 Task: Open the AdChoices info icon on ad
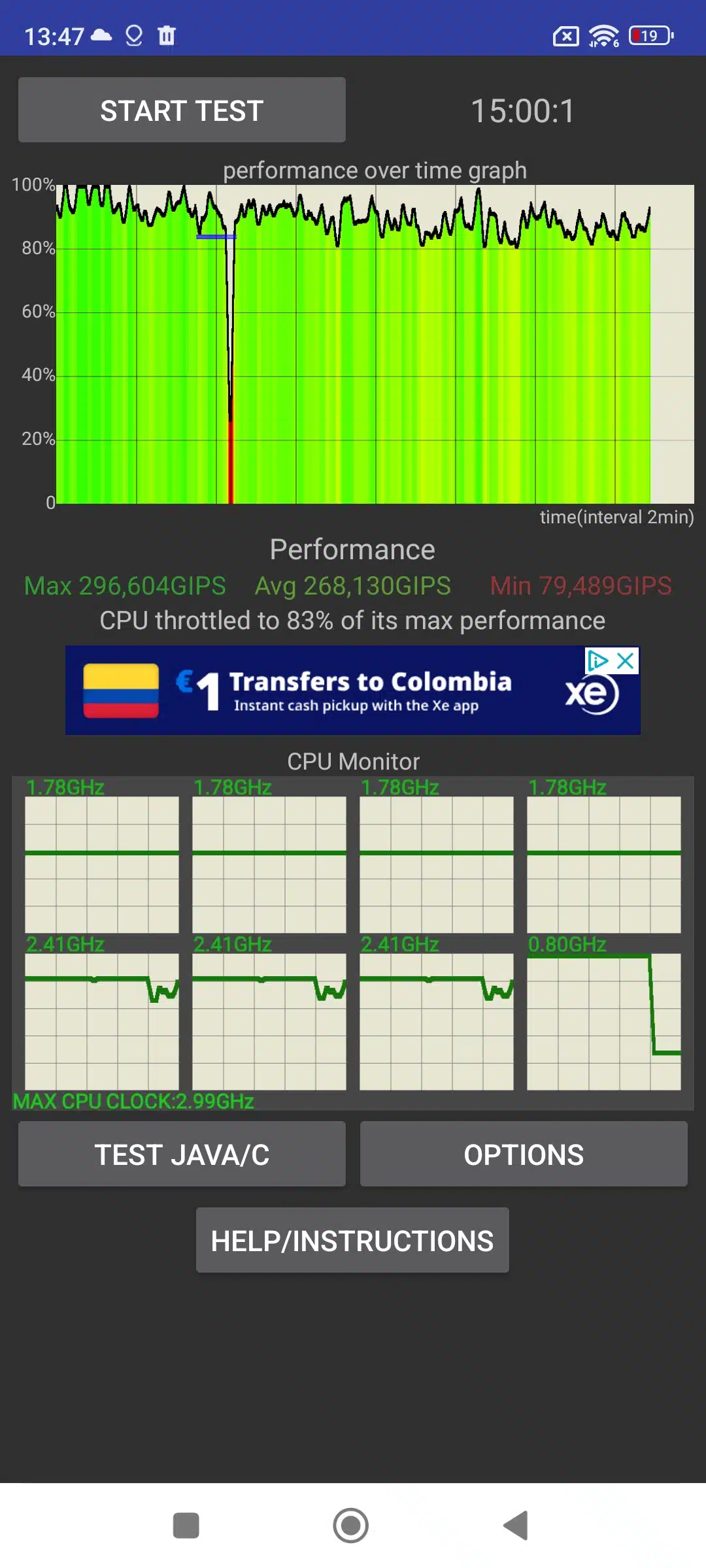tap(597, 661)
